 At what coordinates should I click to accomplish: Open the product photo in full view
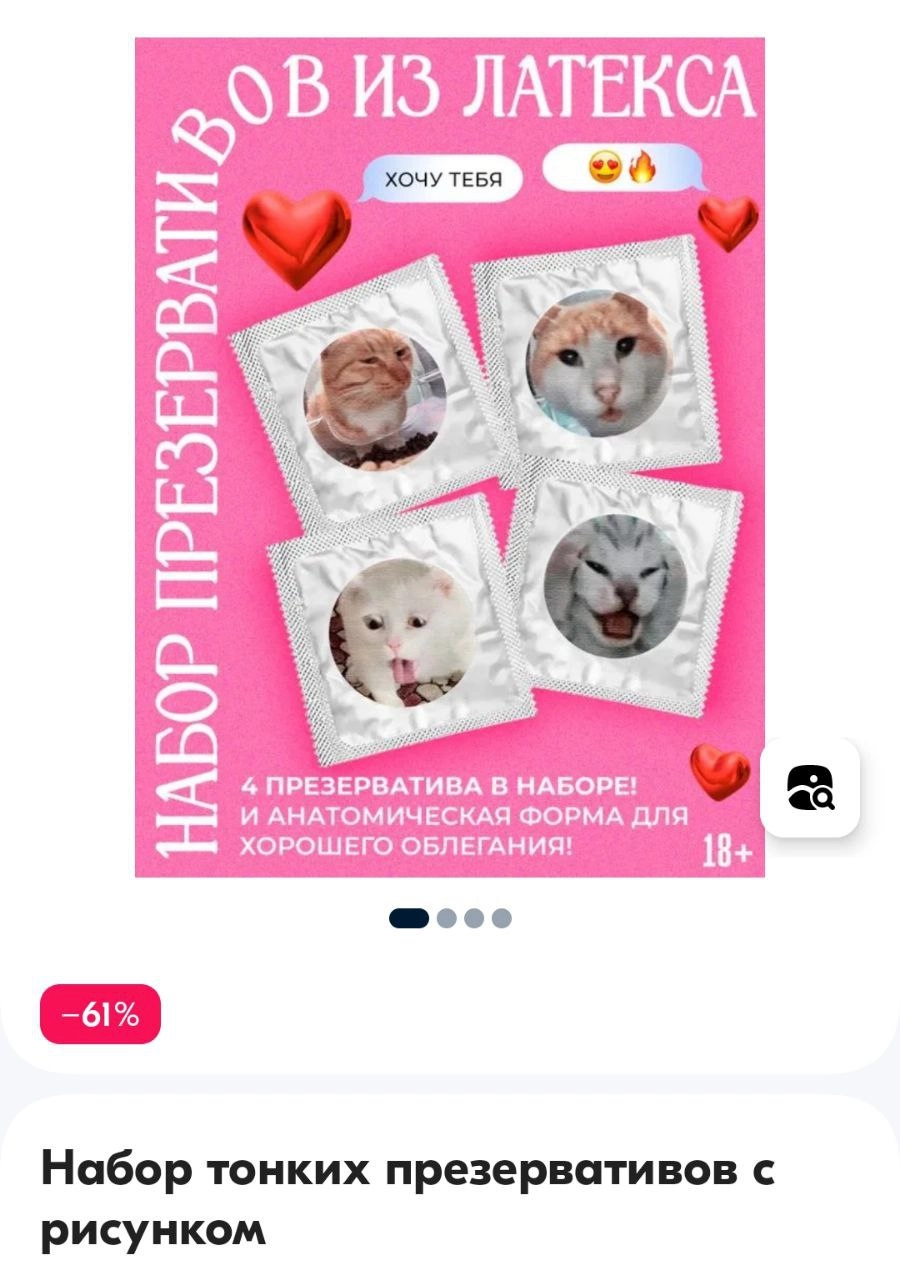[x=449, y=457]
